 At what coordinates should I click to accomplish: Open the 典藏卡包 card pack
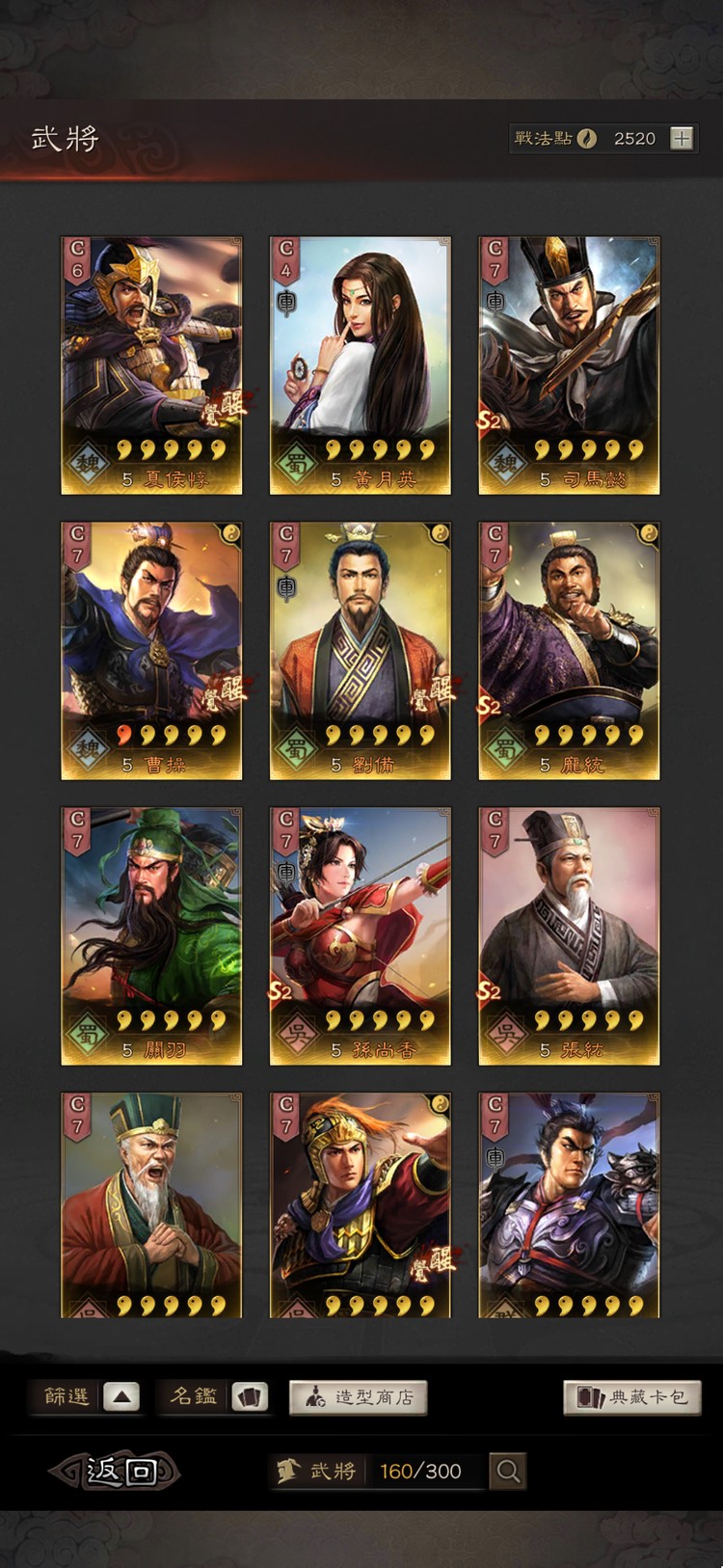[x=631, y=1396]
